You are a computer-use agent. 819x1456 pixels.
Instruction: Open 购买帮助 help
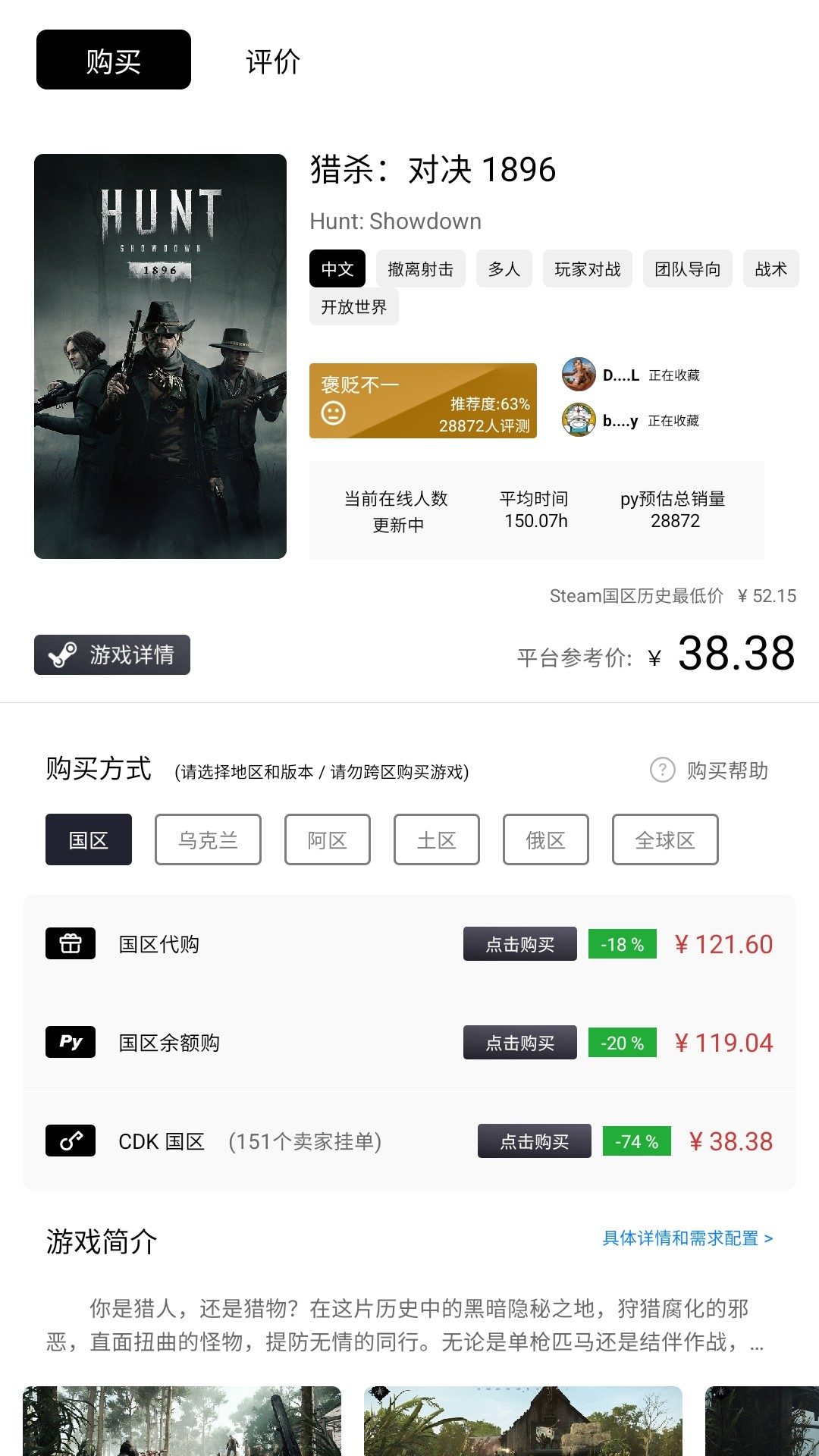pyautogui.click(x=710, y=770)
